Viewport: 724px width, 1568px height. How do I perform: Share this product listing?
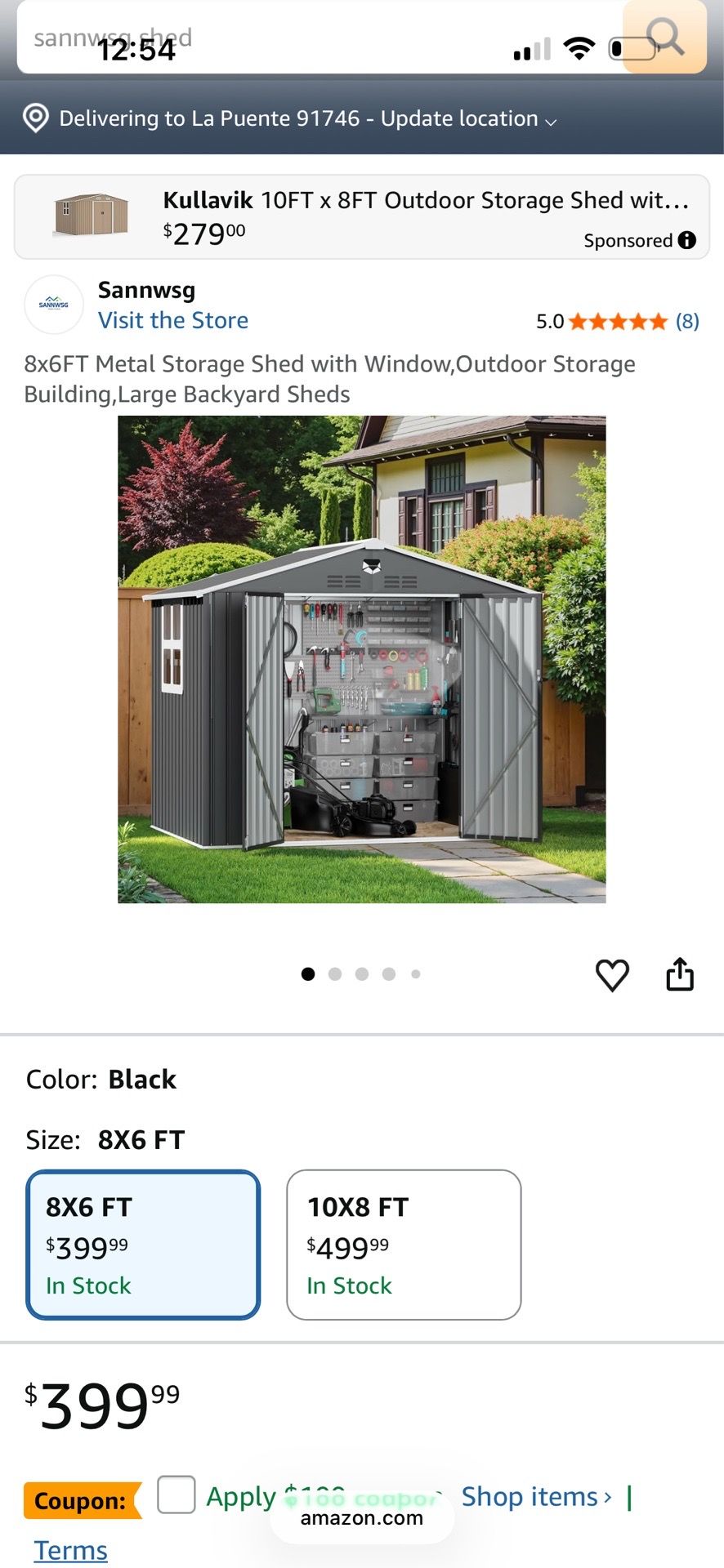(x=680, y=974)
